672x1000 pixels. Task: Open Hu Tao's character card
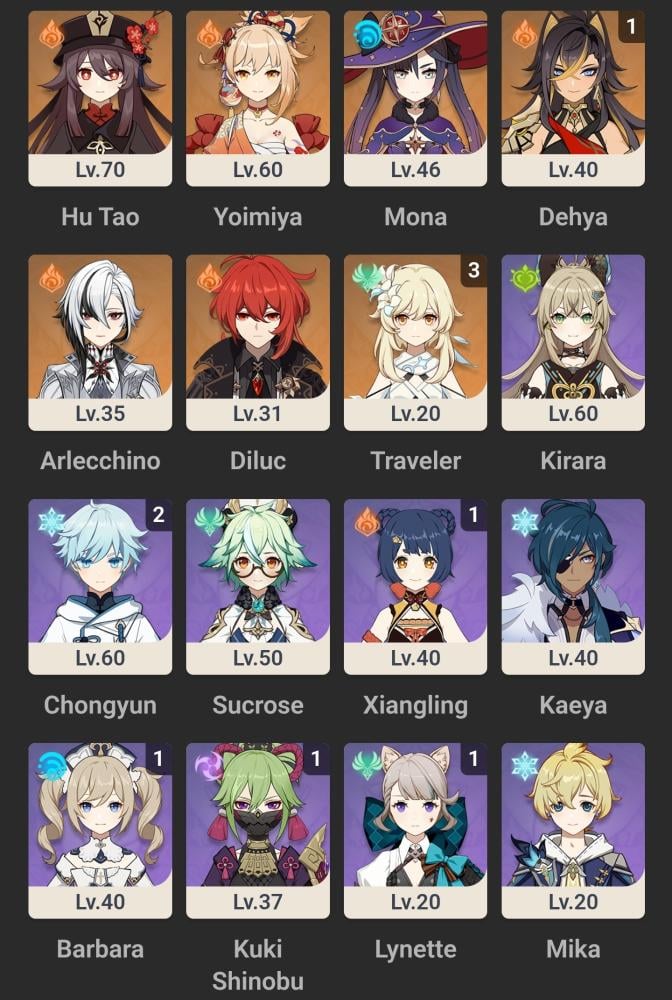click(x=100, y=98)
